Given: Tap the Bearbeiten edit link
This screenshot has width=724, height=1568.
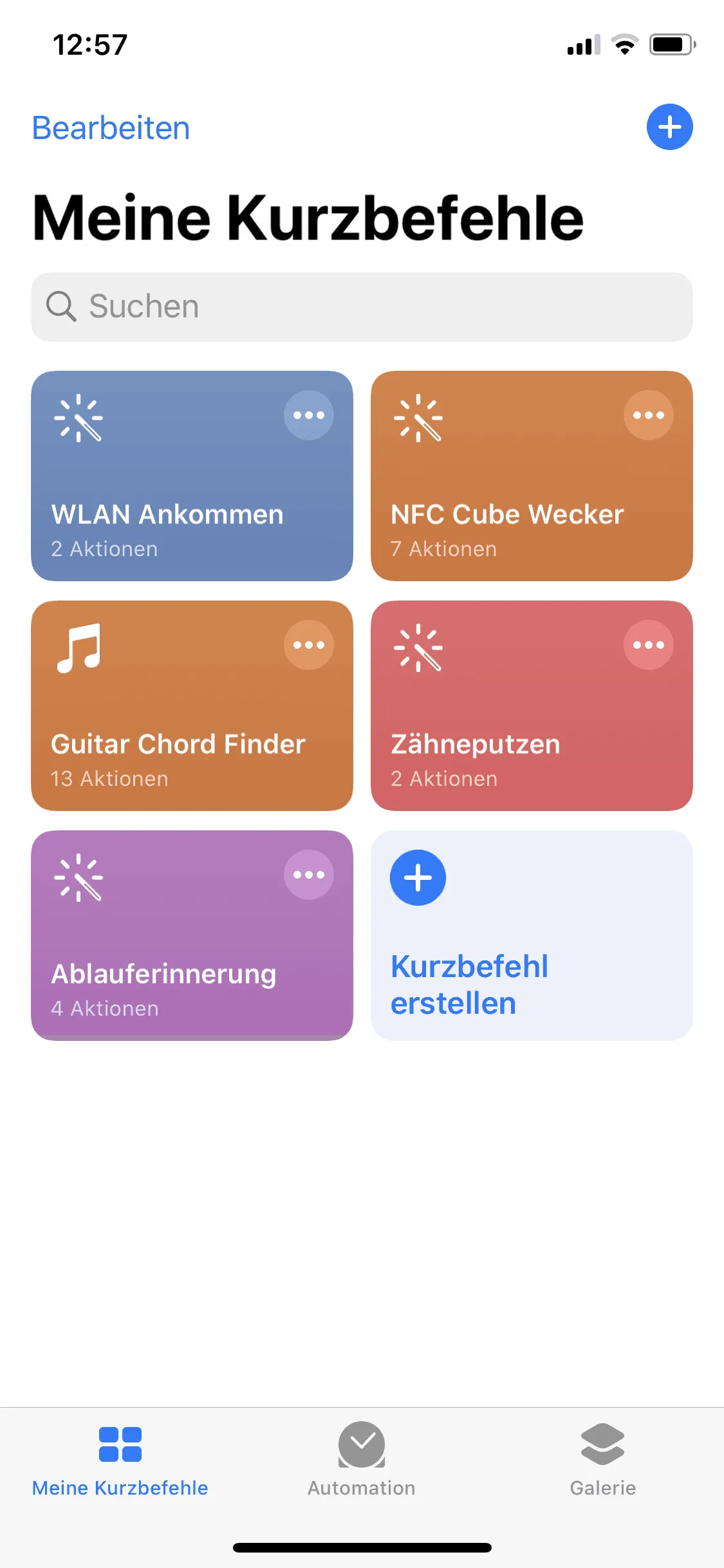Looking at the screenshot, I should (x=111, y=127).
